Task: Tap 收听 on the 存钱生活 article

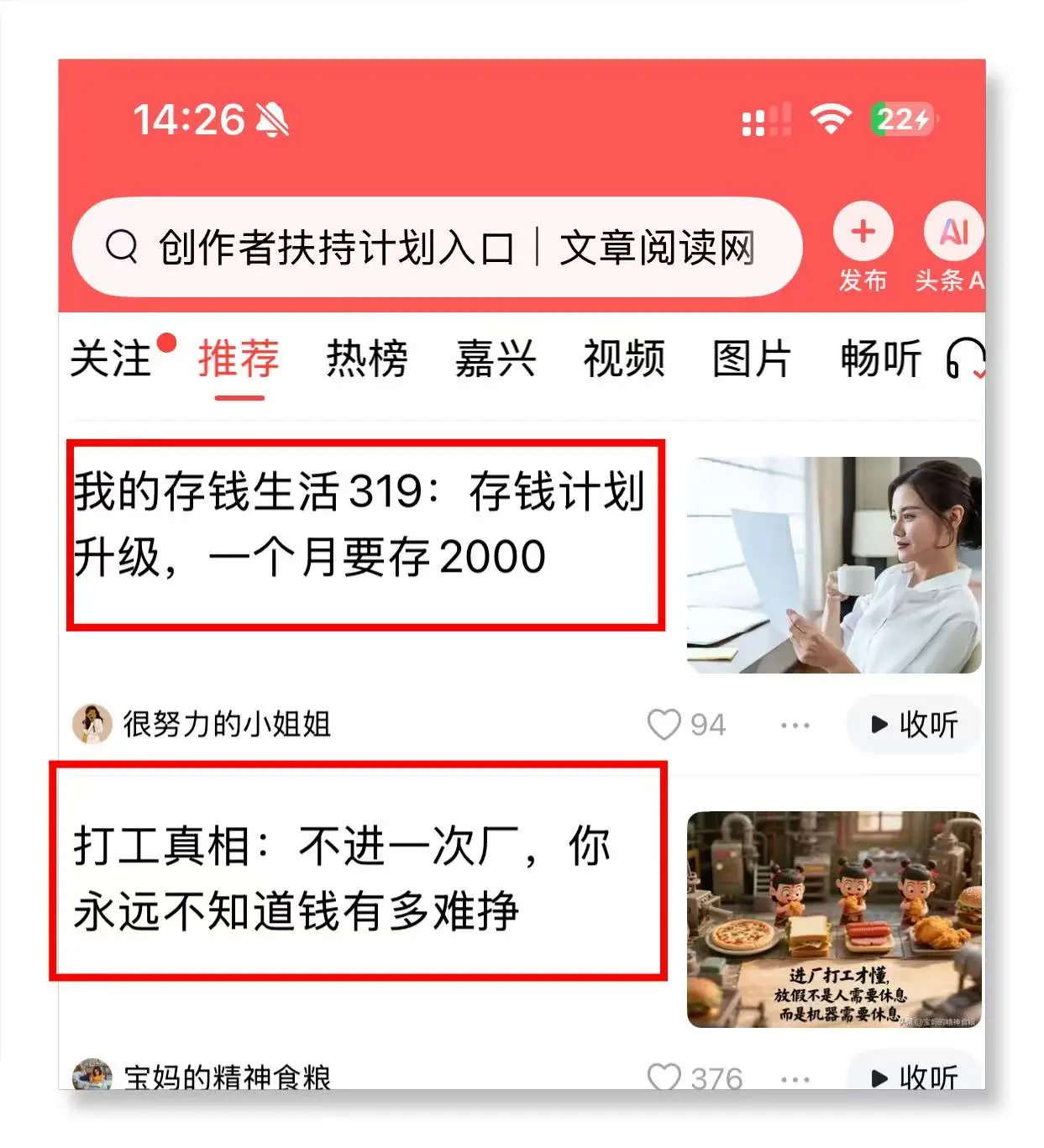Action: point(915,724)
